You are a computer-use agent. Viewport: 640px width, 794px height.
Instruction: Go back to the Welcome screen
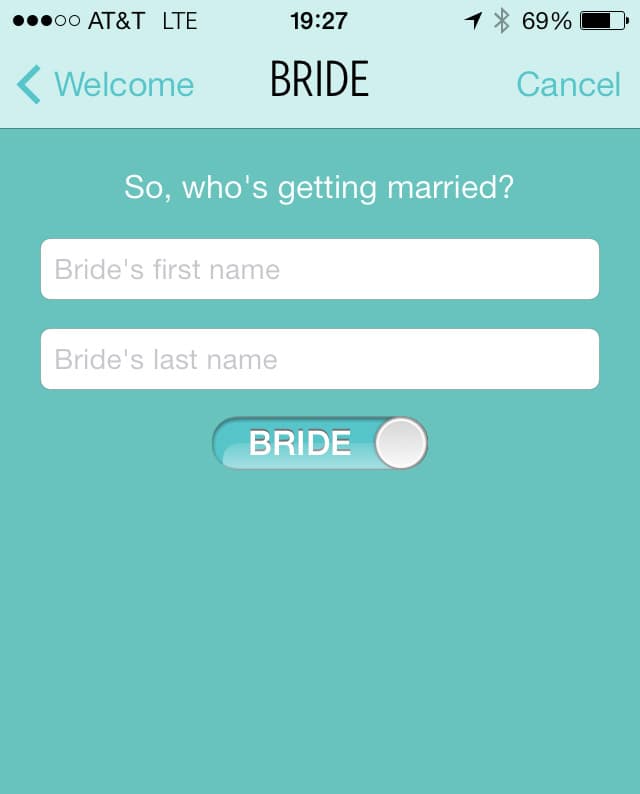coord(106,85)
